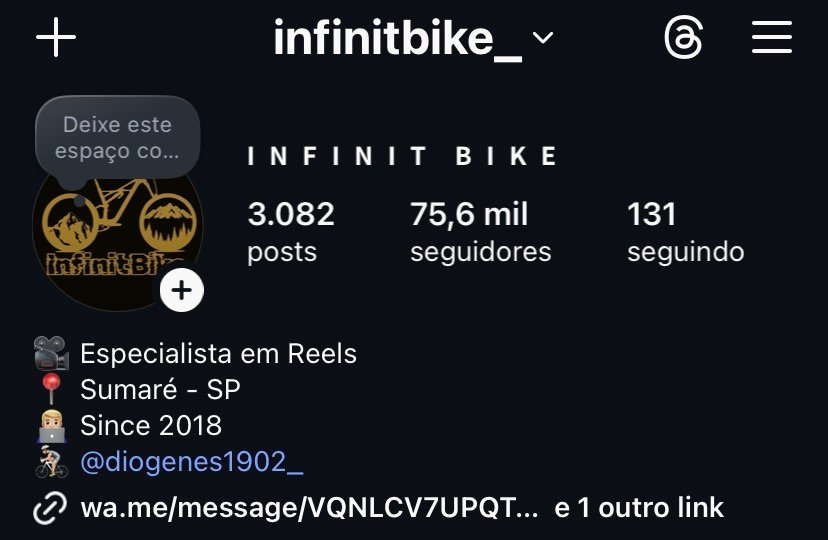Open the Threads icon
Image resolution: width=828 pixels, height=540 pixels.
pos(684,39)
